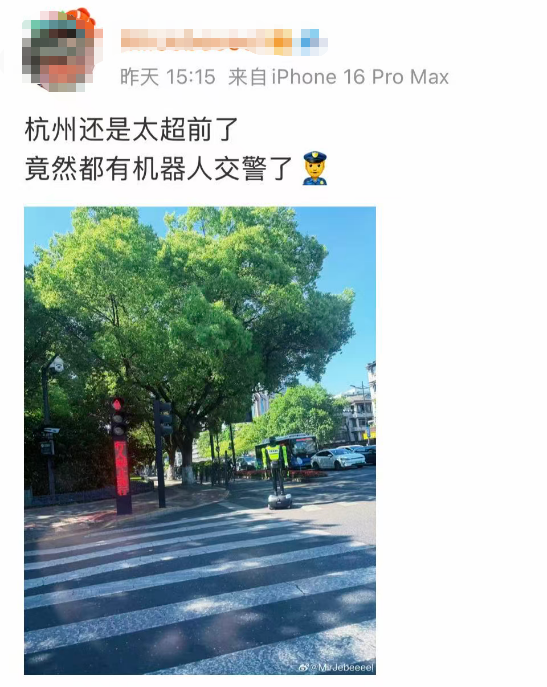Open the poster's profile avatar
Image resolution: width=547 pixels, height=687 pixels.
[59, 51]
